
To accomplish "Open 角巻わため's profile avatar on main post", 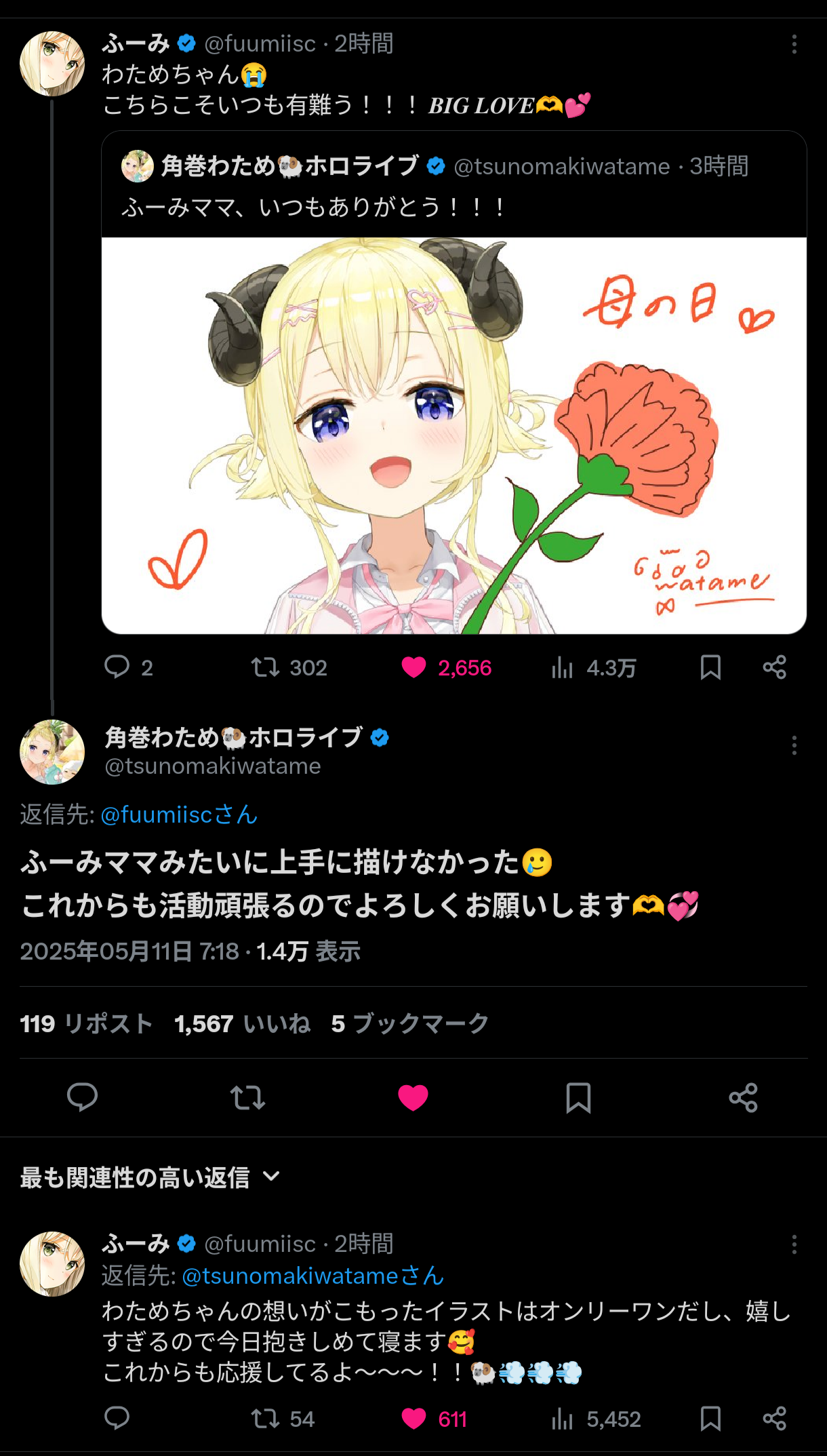I will tap(52, 752).
